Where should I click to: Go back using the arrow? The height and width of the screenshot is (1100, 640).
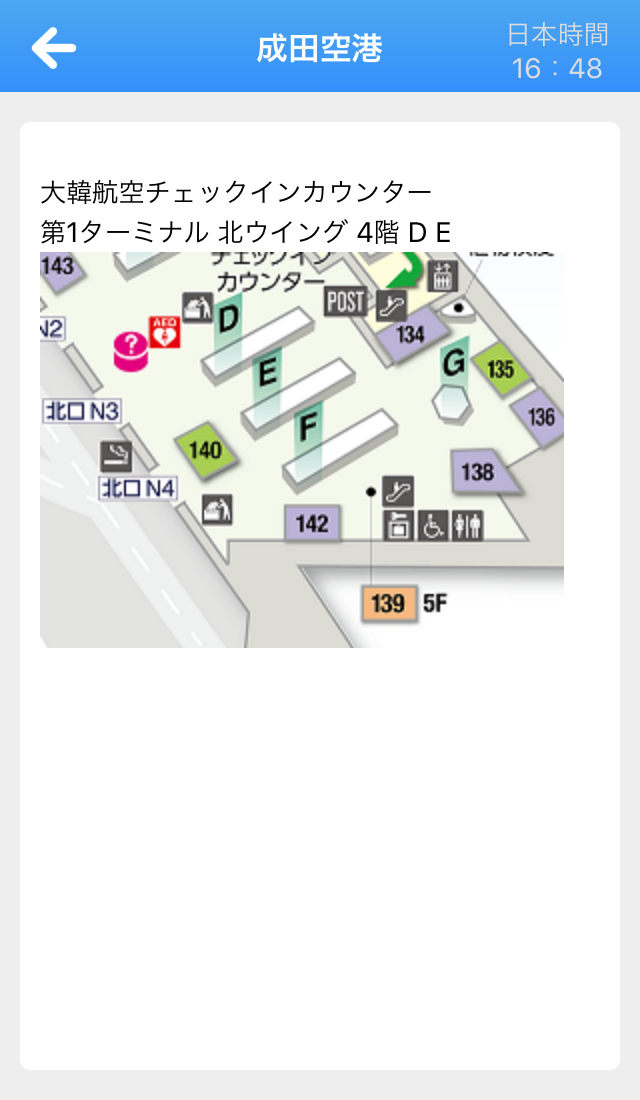click(53, 48)
